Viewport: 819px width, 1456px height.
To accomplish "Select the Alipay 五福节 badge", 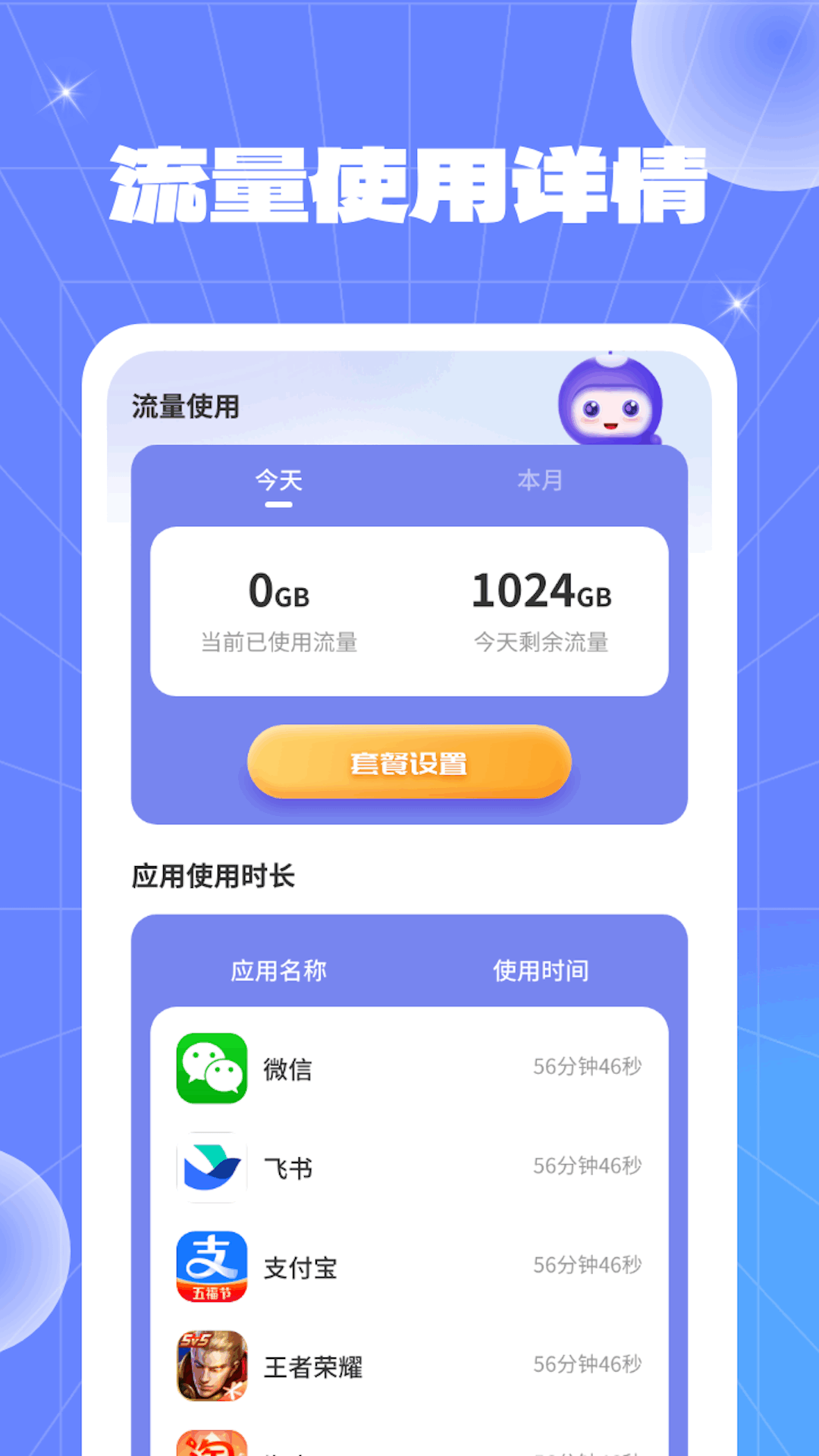I will (x=211, y=1292).
